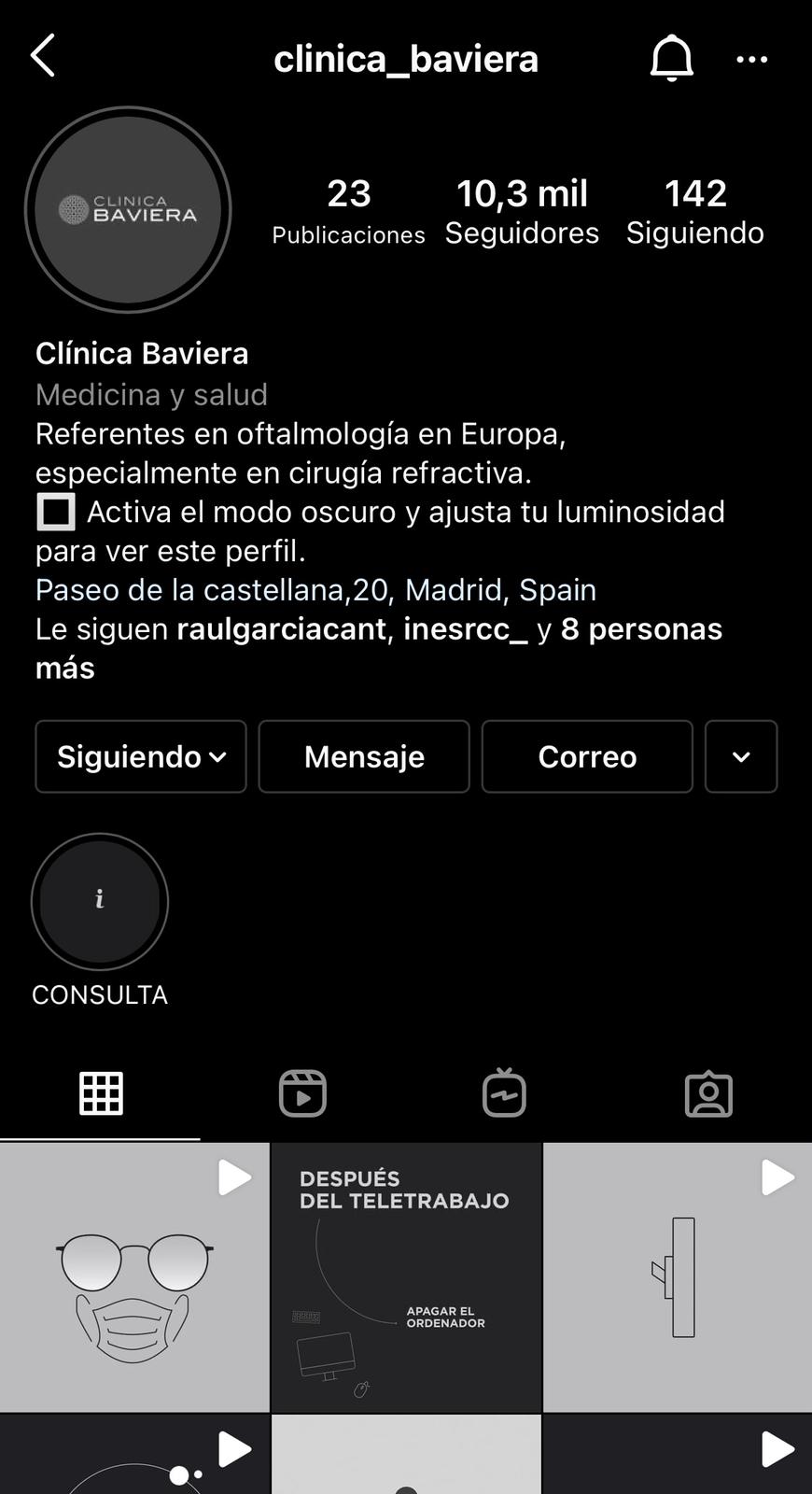Switch to the IGTV tab
This screenshot has height=1494, width=812.
504,1093
